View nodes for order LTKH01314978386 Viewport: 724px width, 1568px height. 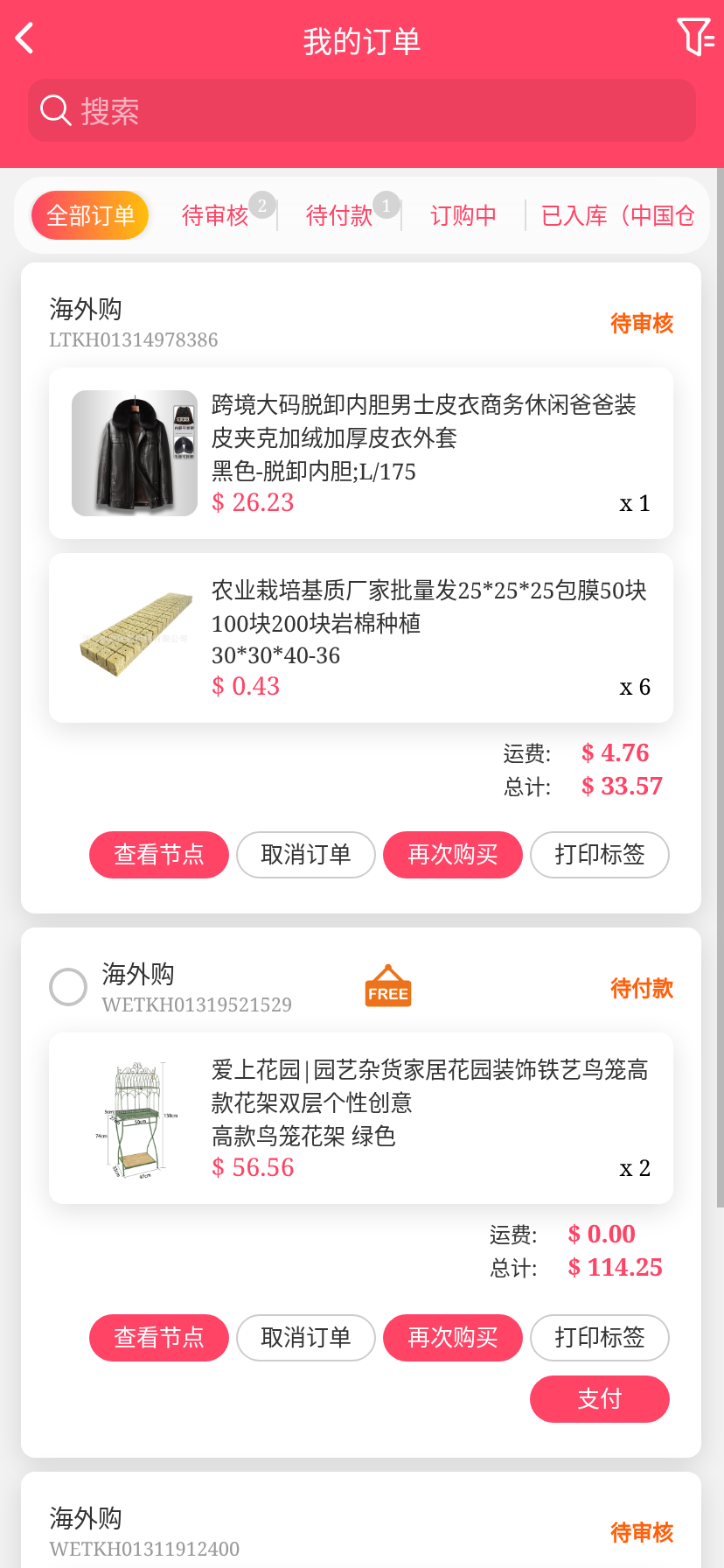click(159, 855)
